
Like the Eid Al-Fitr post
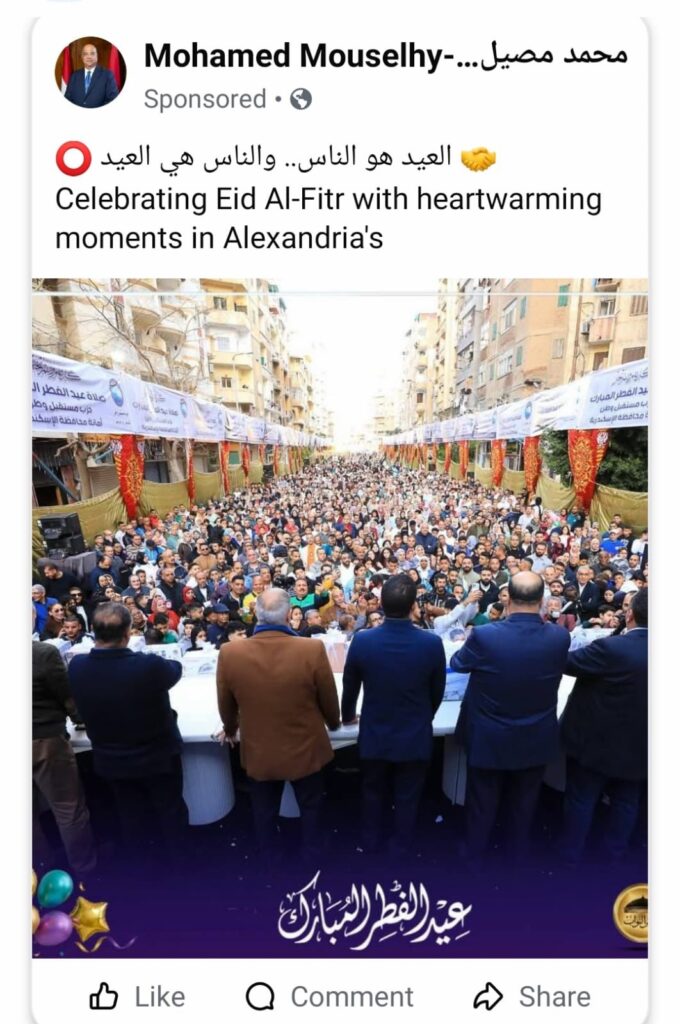coord(137,996)
